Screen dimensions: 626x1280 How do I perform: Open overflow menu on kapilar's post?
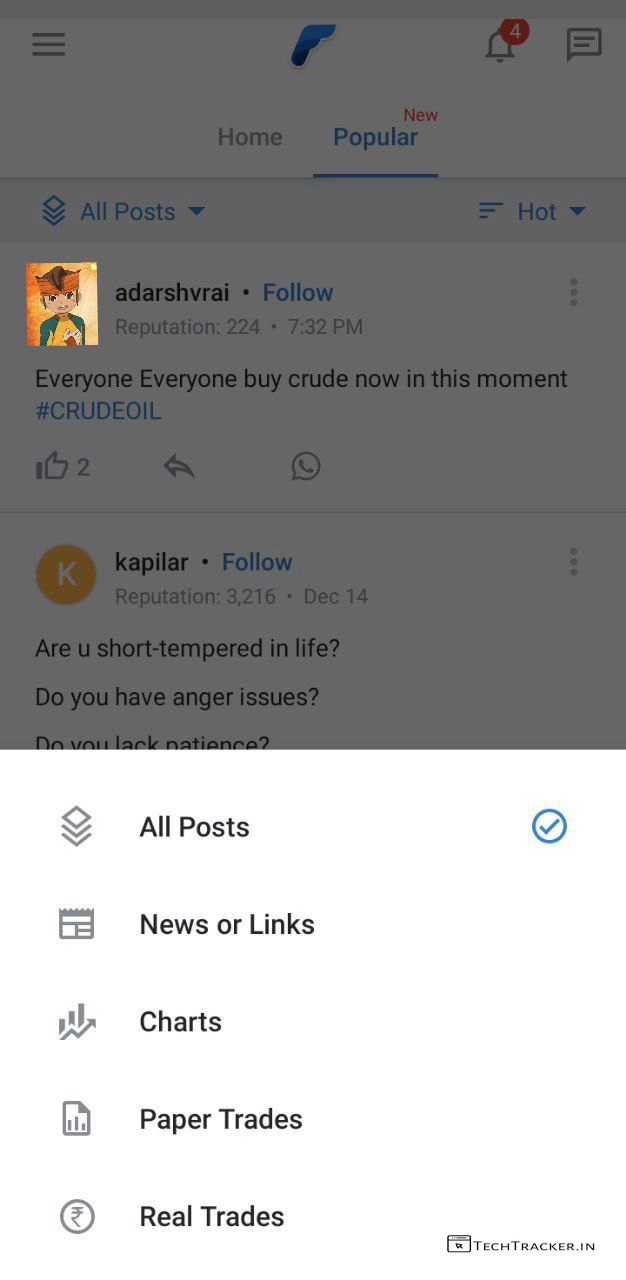pyautogui.click(x=573, y=562)
